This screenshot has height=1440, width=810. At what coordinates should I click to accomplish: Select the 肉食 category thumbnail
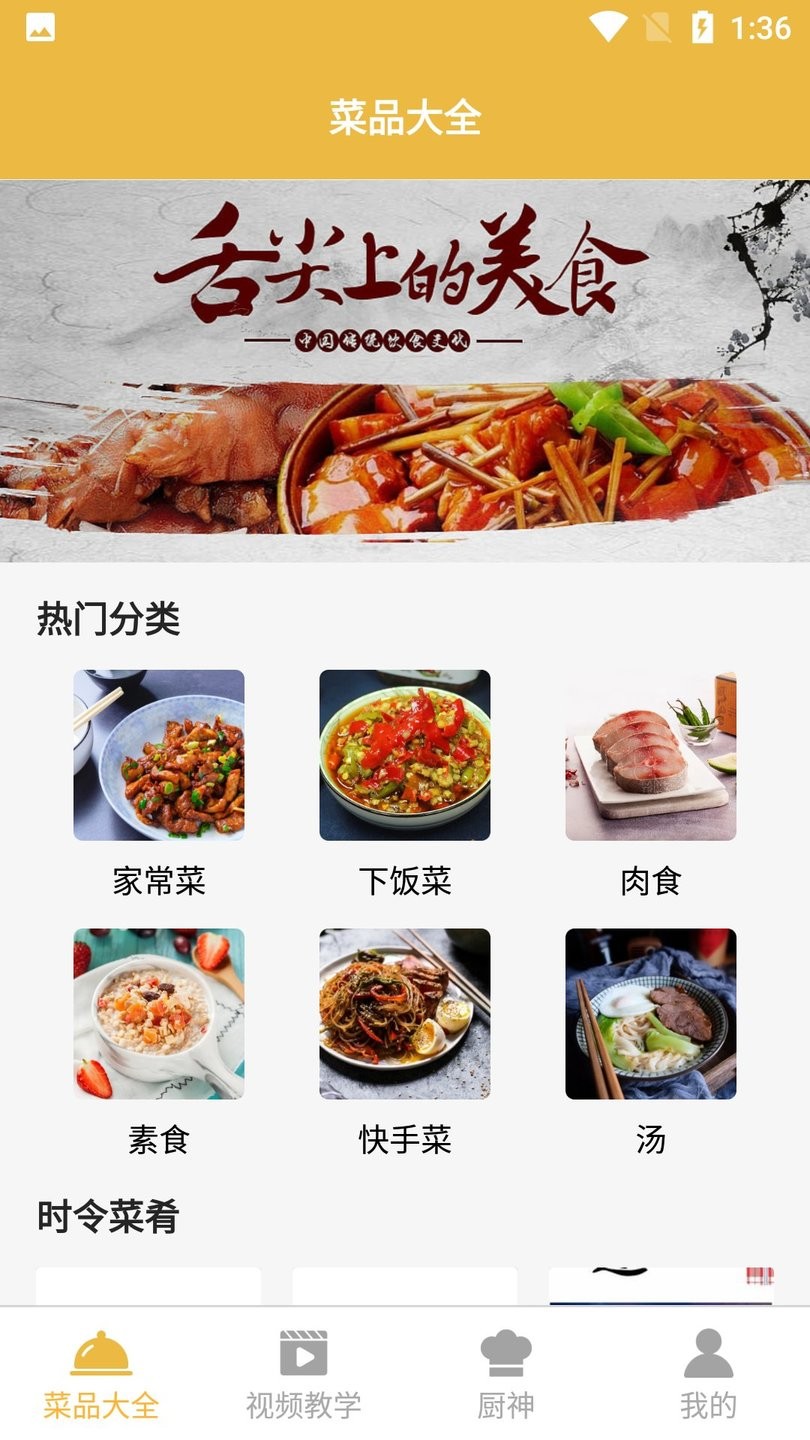point(652,757)
